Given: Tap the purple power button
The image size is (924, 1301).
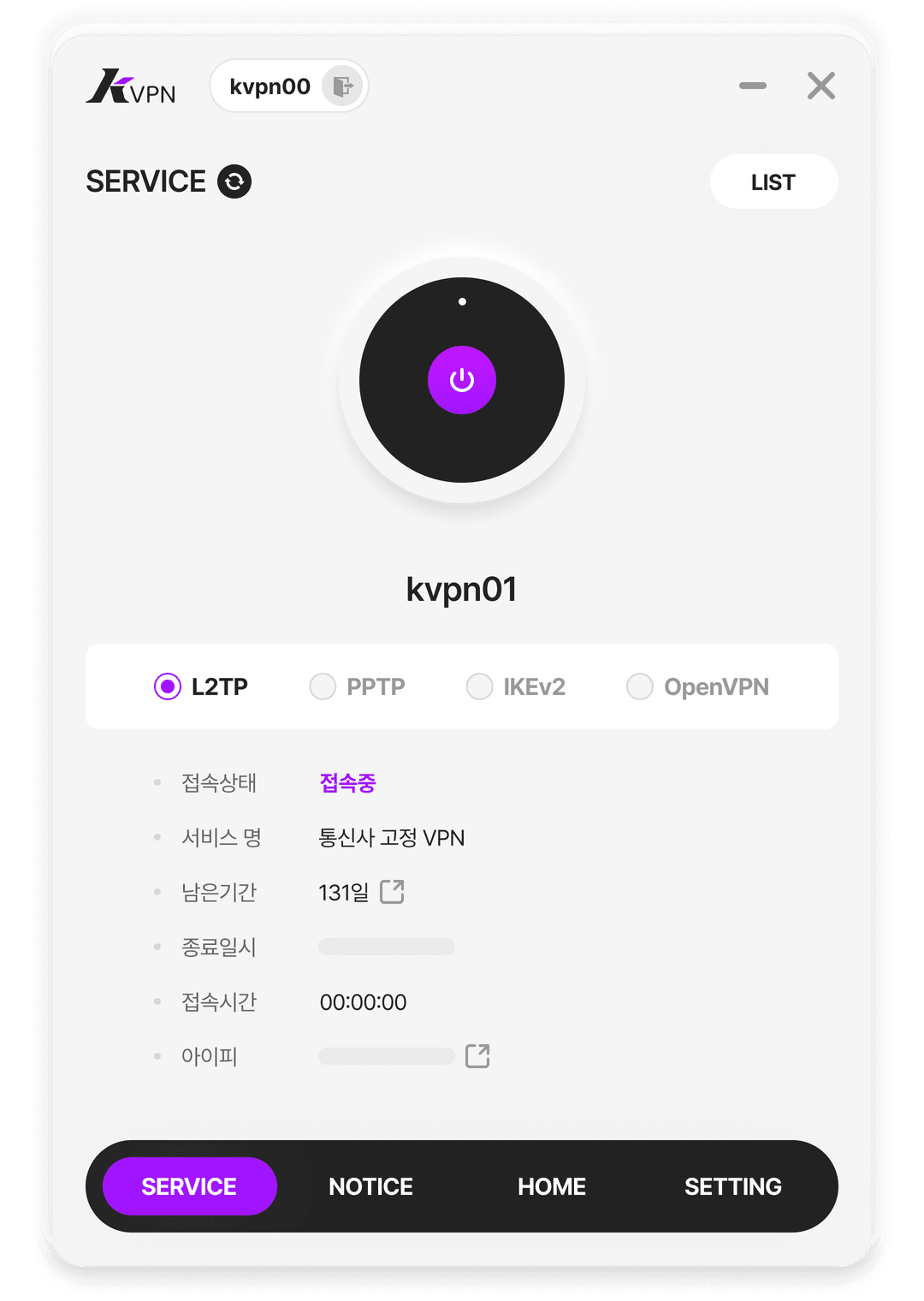Looking at the screenshot, I should 462,380.
